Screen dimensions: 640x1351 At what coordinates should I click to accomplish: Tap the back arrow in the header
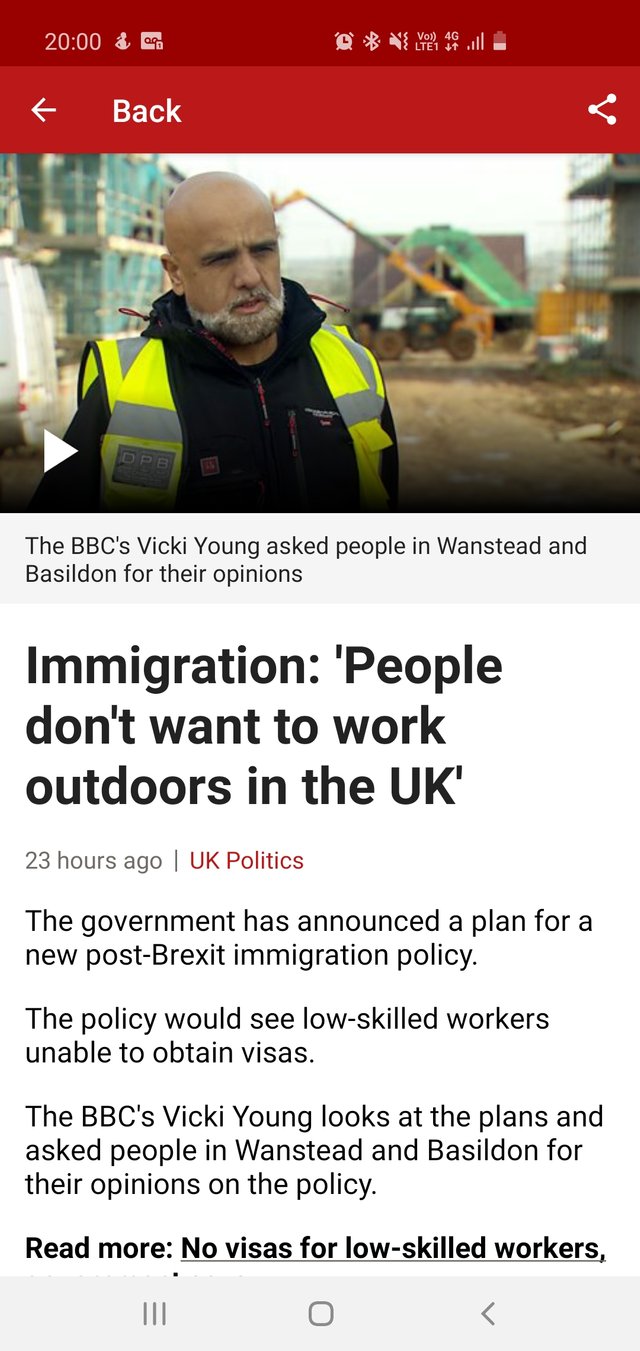[x=44, y=110]
